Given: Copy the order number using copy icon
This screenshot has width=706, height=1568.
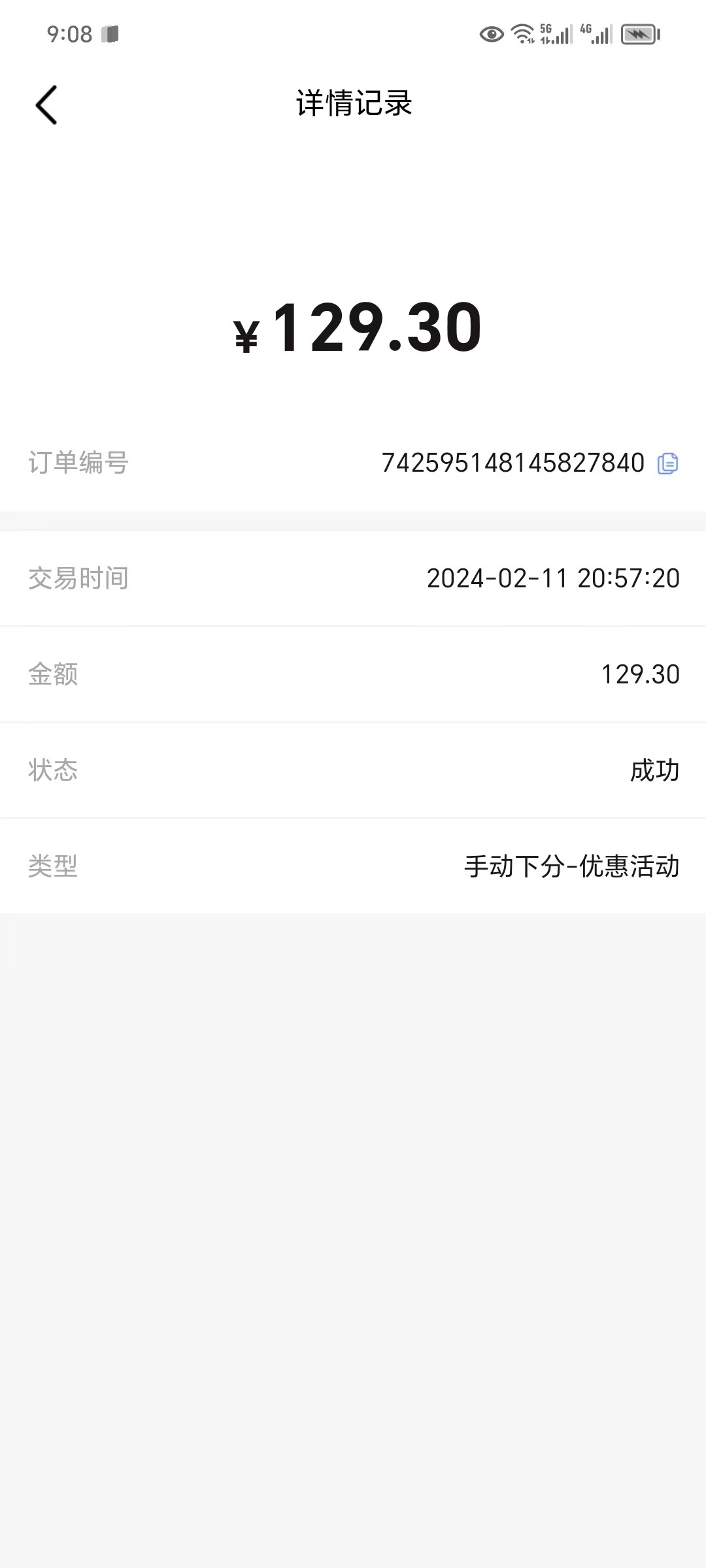Looking at the screenshot, I should tap(668, 463).
